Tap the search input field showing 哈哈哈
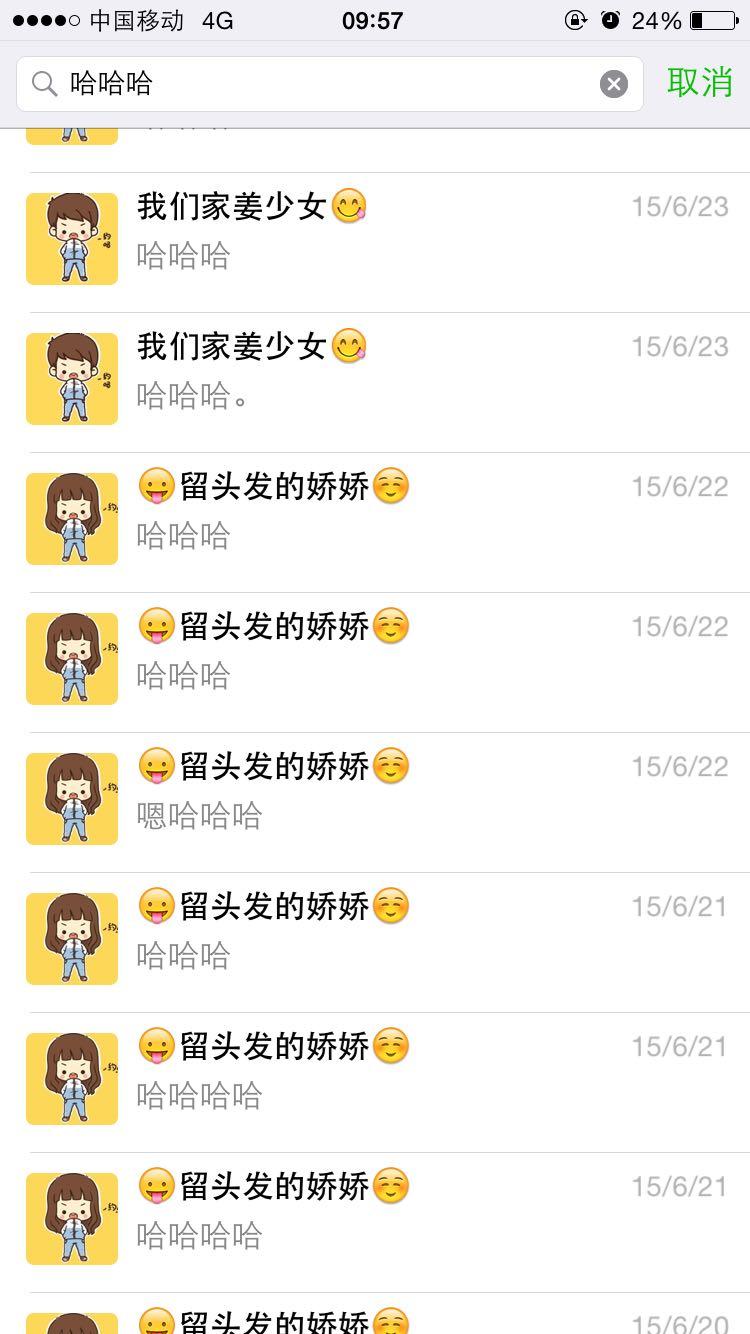The image size is (750, 1334). point(300,83)
